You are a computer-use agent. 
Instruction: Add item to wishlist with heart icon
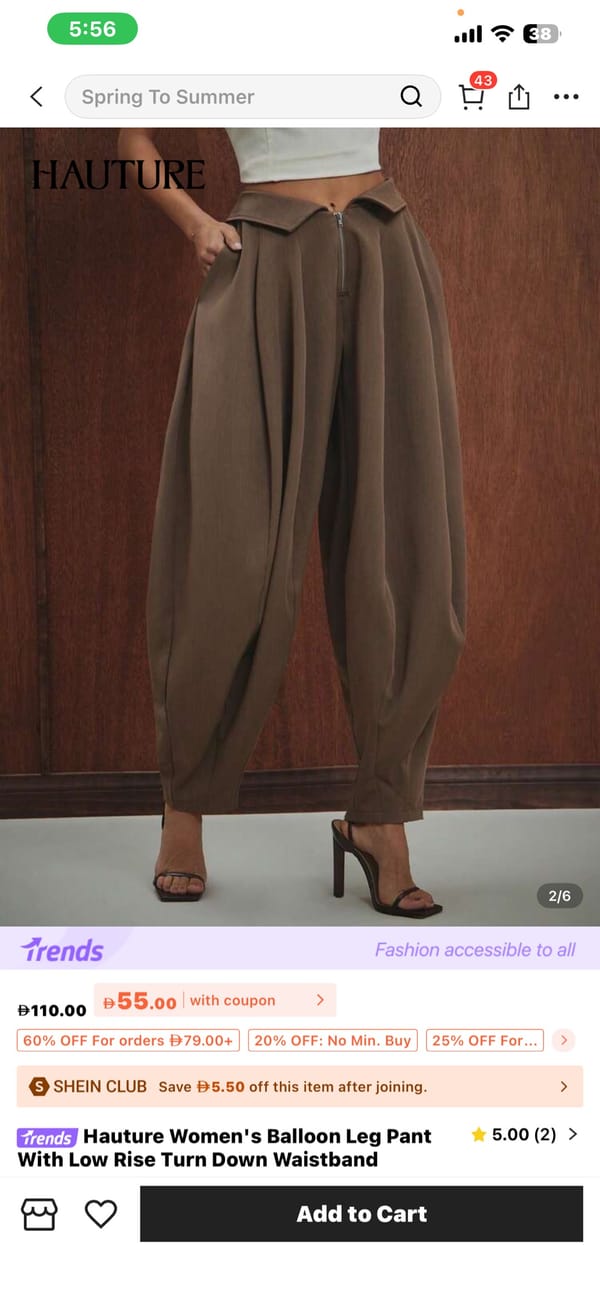point(101,1214)
